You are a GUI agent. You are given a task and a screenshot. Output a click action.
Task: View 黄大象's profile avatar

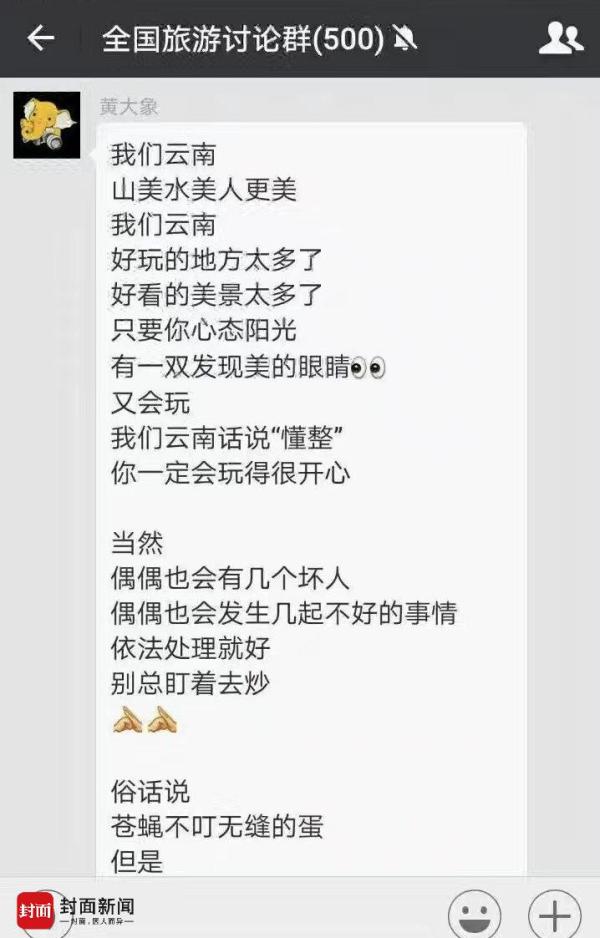(46, 125)
